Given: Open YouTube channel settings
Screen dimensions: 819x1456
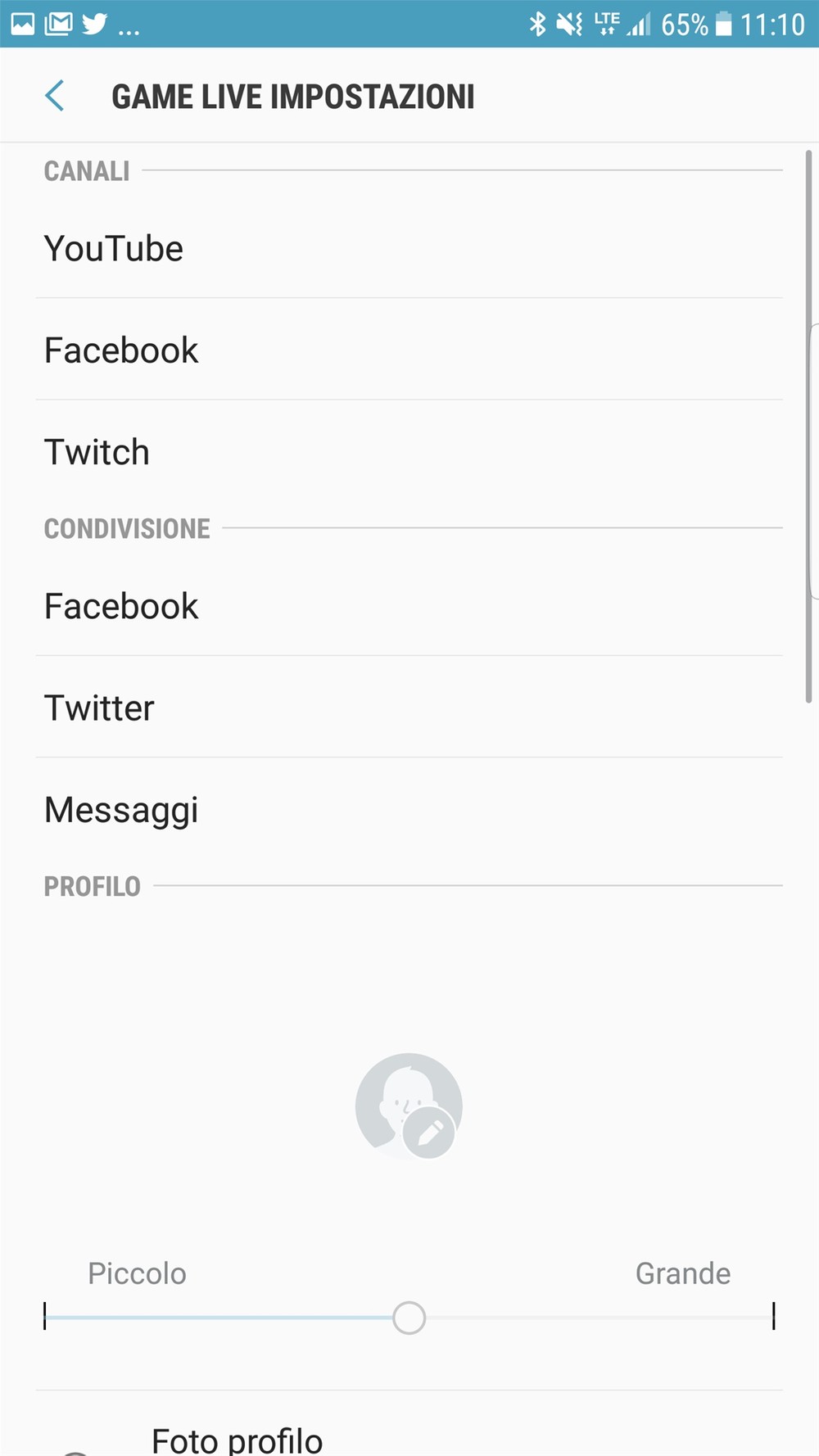Looking at the screenshot, I should 409,248.
